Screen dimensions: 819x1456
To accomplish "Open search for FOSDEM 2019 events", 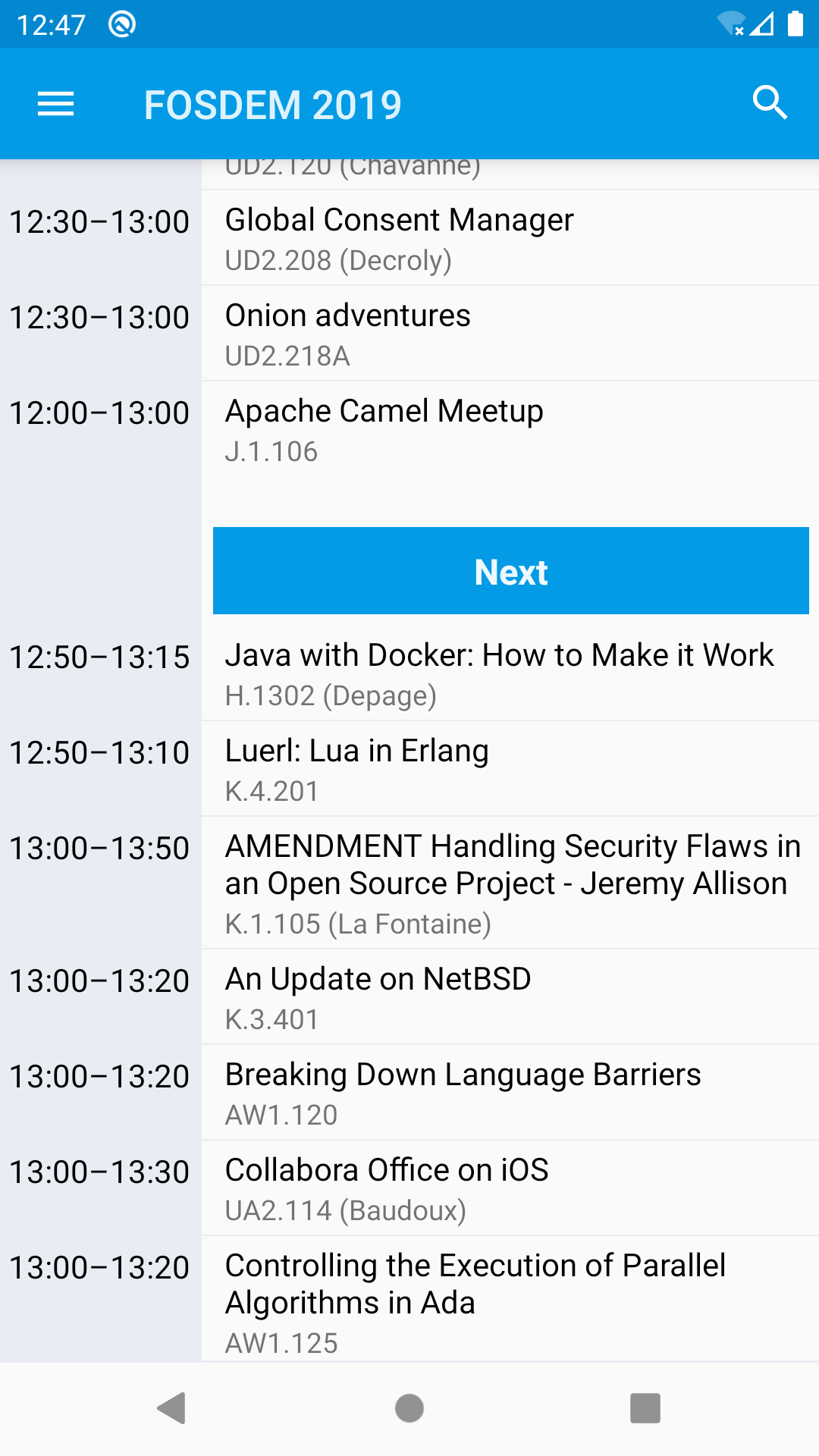I will (770, 103).
